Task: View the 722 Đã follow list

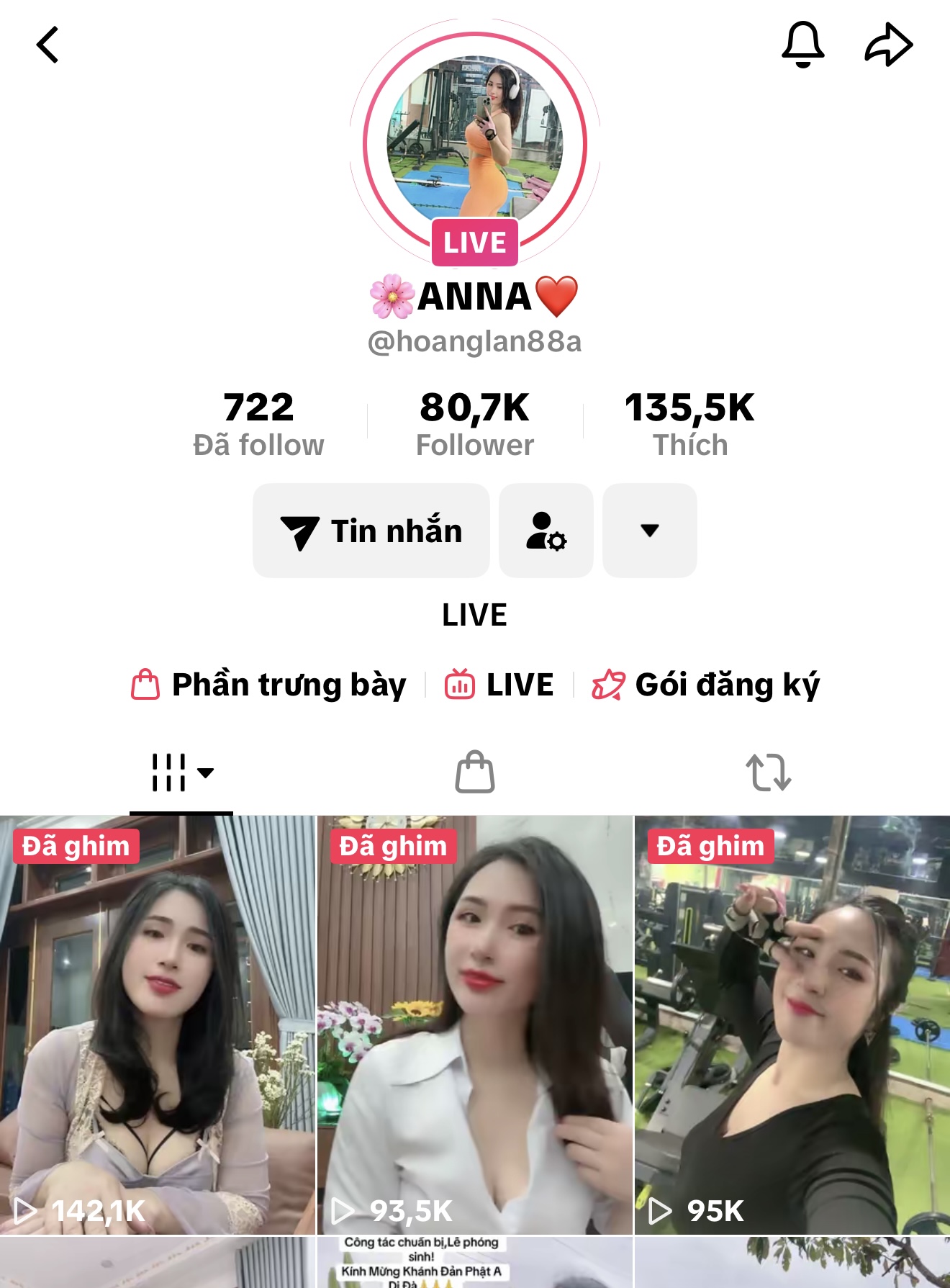Action: point(258,423)
